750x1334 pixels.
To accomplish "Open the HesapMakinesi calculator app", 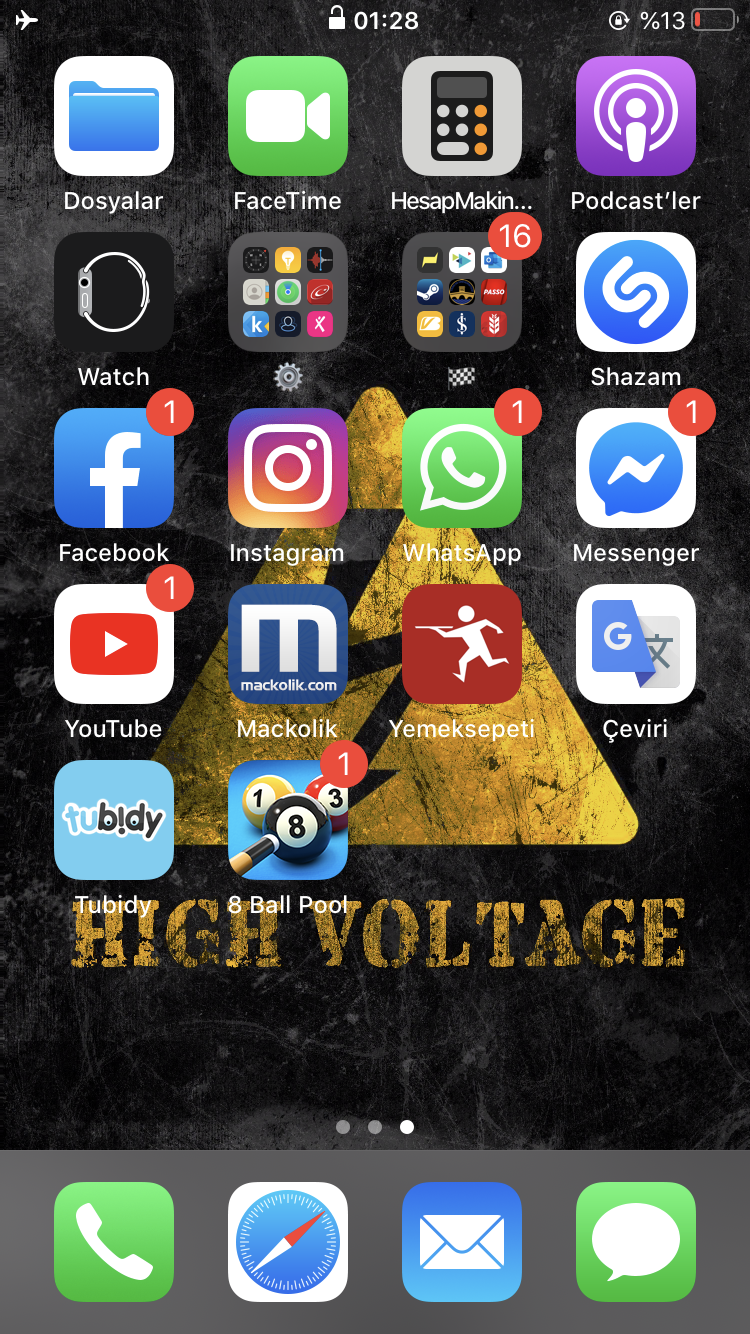I will pos(462,116).
